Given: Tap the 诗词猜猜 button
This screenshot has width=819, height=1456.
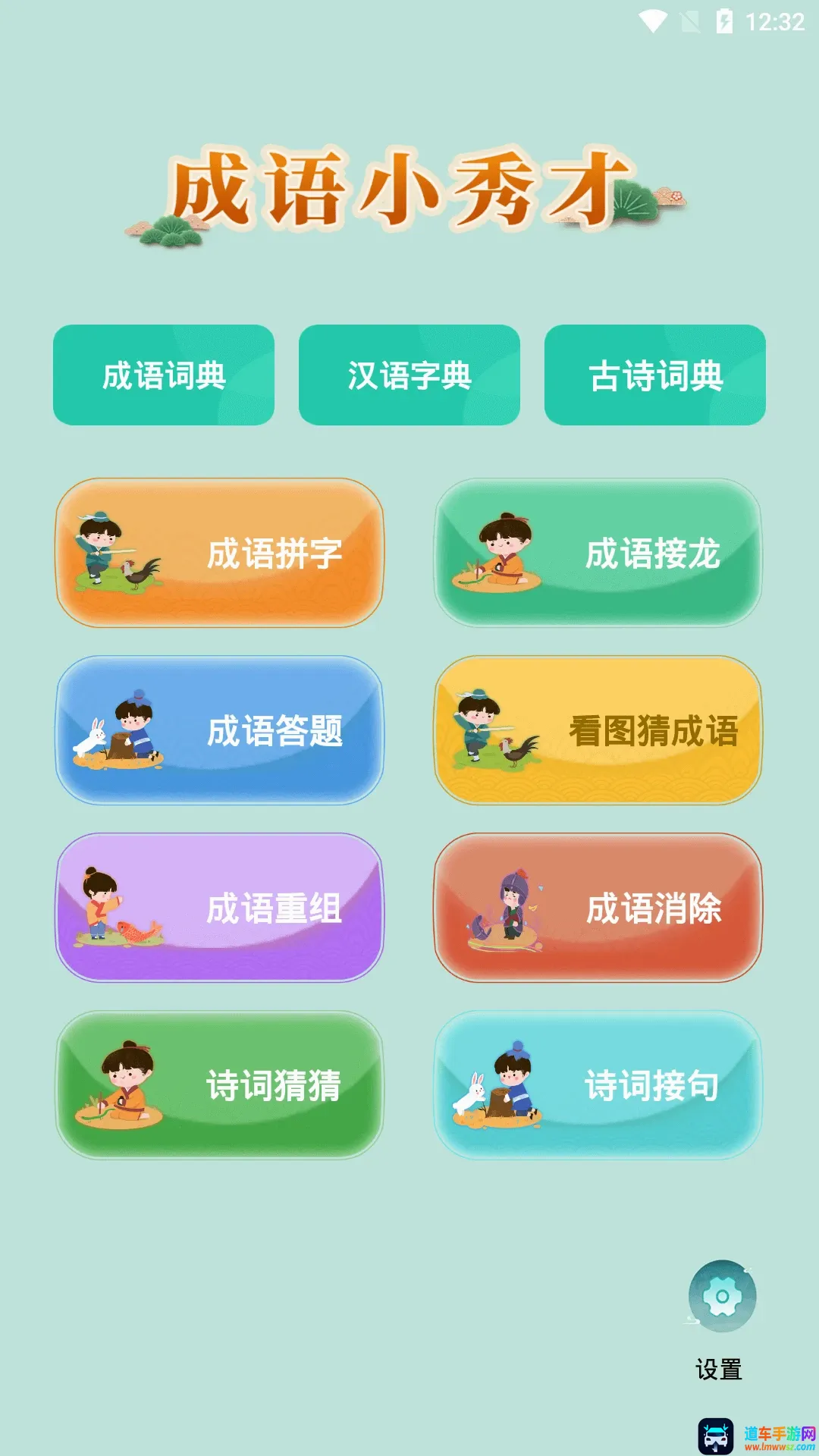Looking at the screenshot, I should [220, 1085].
